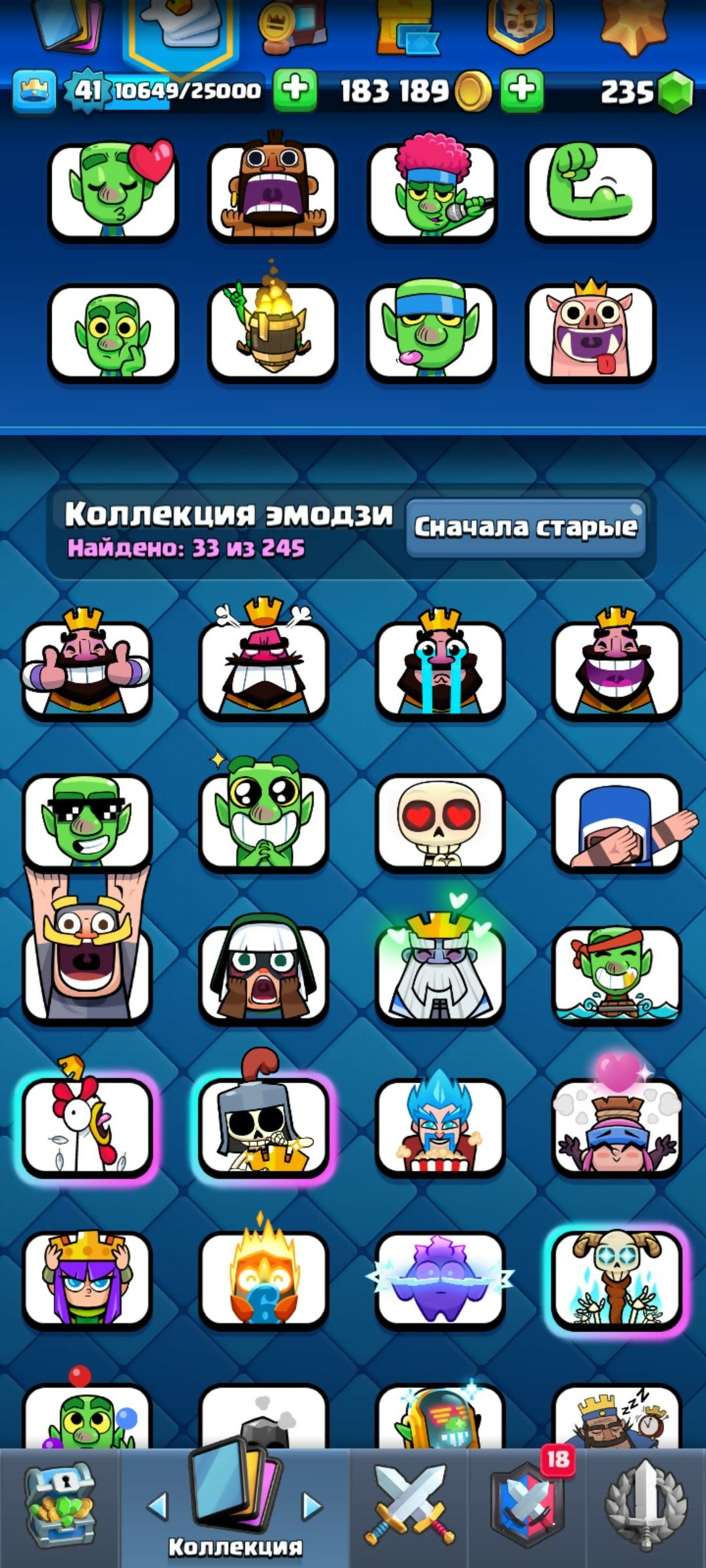Select the goblin kiss heart emote in deck
This screenshot has height=1568, width=706.
[114, 191]
